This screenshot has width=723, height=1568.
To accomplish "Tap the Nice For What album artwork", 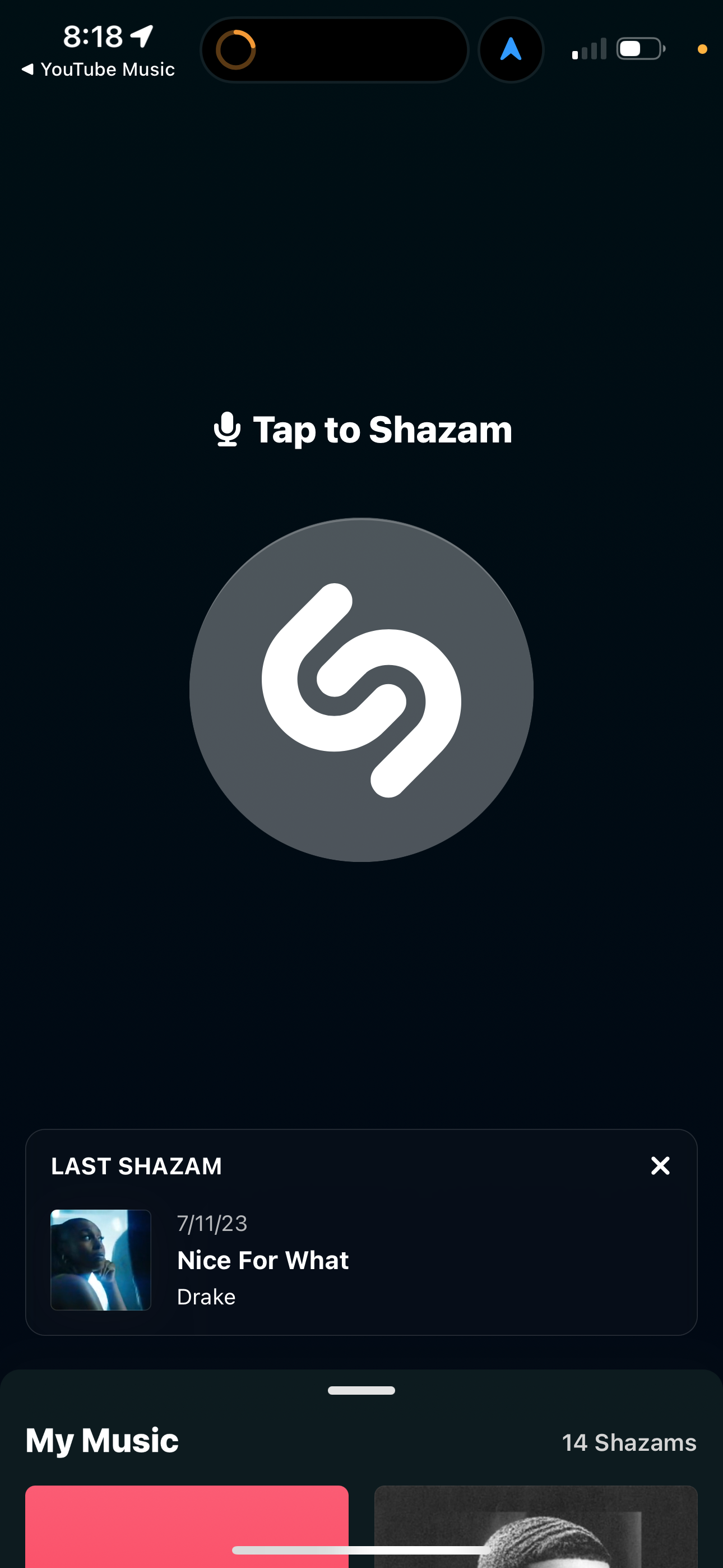I will point(100,1261).
